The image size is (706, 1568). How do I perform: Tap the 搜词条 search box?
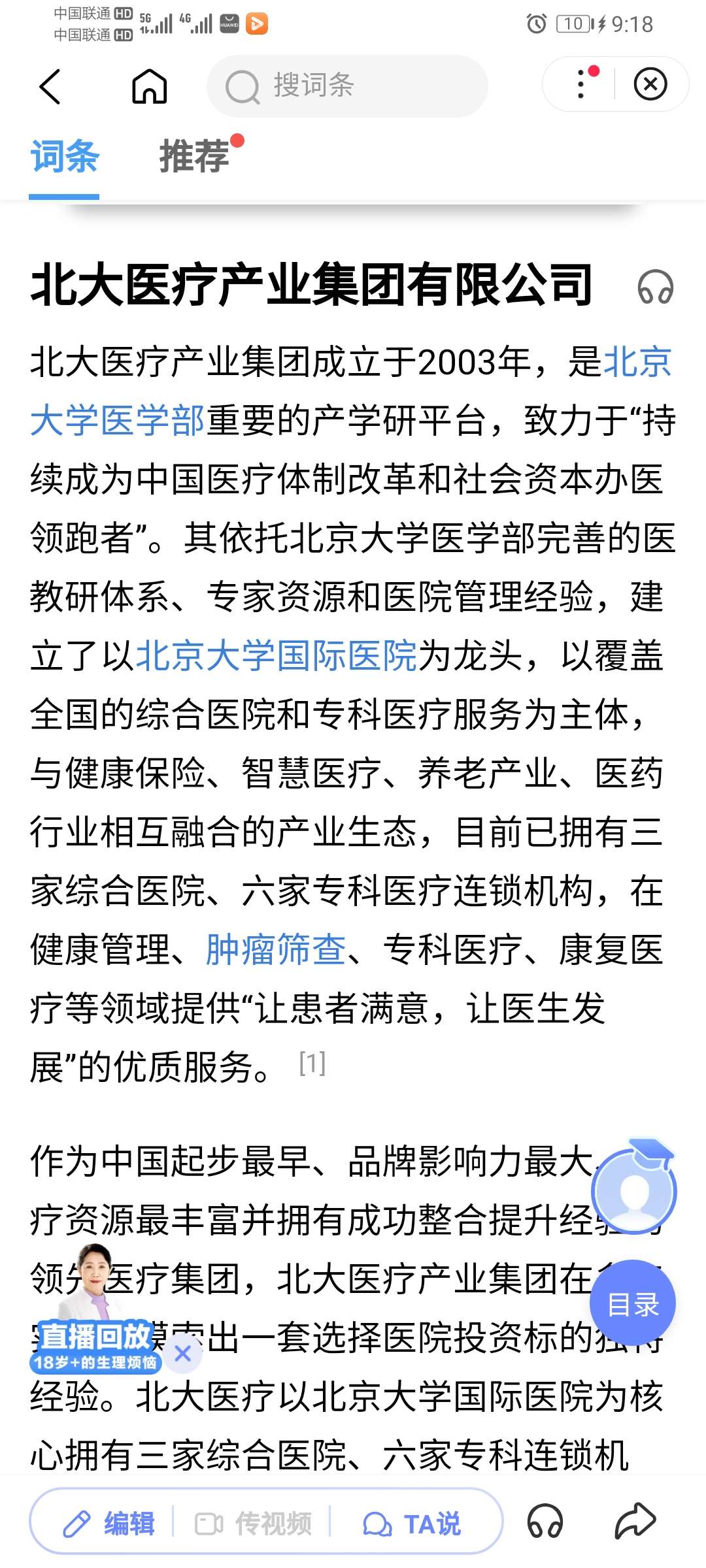point(347,86)
